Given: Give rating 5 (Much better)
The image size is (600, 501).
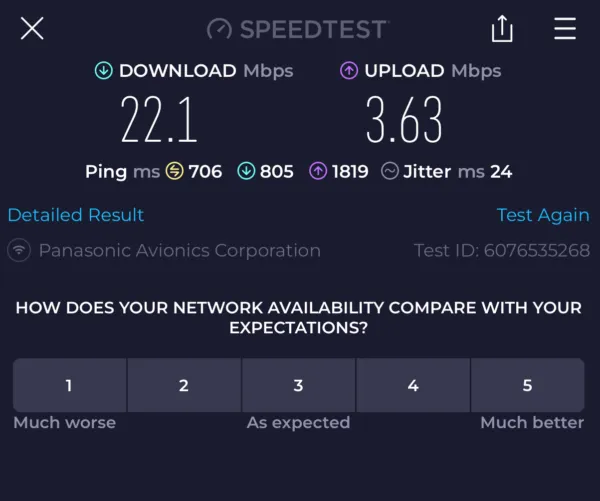Looking at the screenshot, I should 527,385.
